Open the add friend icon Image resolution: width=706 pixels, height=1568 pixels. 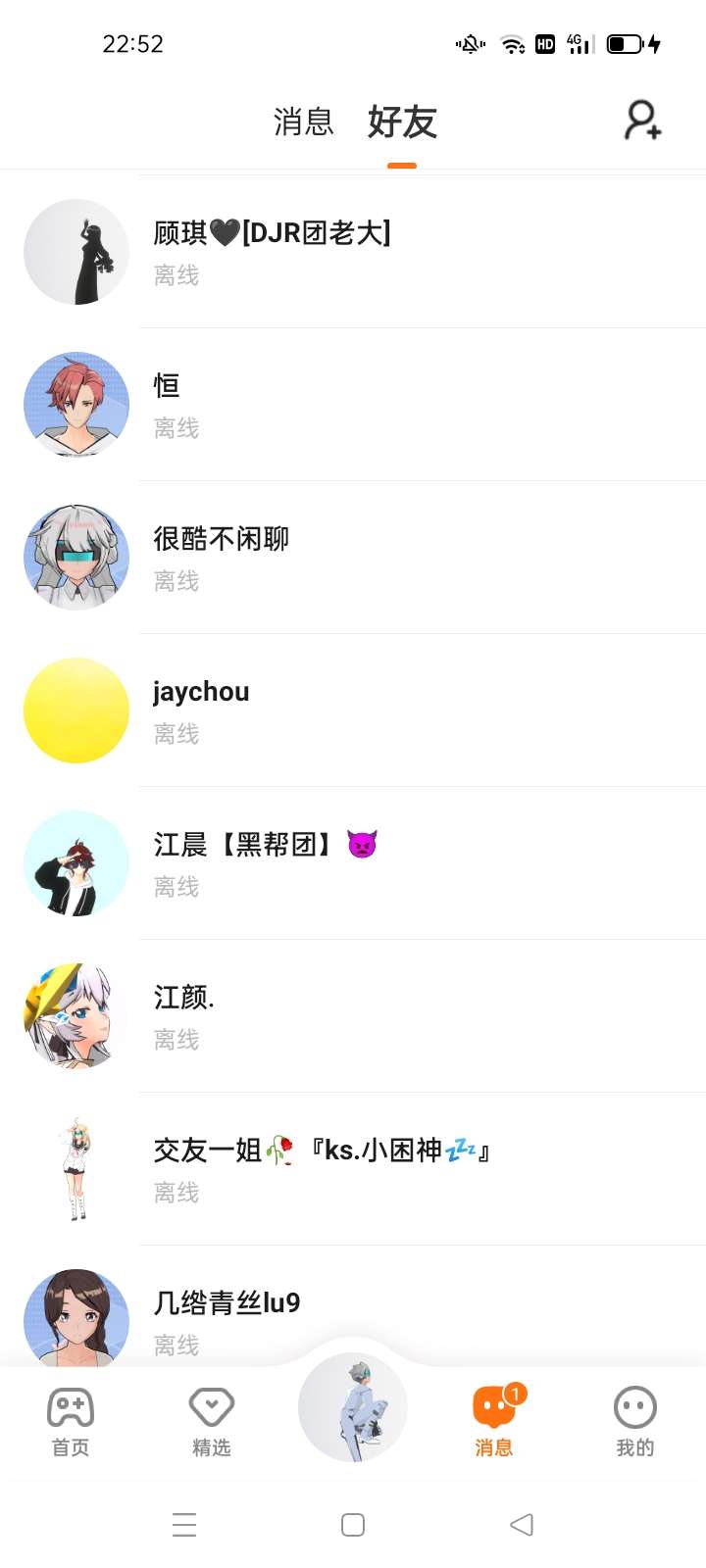(642, 121)
